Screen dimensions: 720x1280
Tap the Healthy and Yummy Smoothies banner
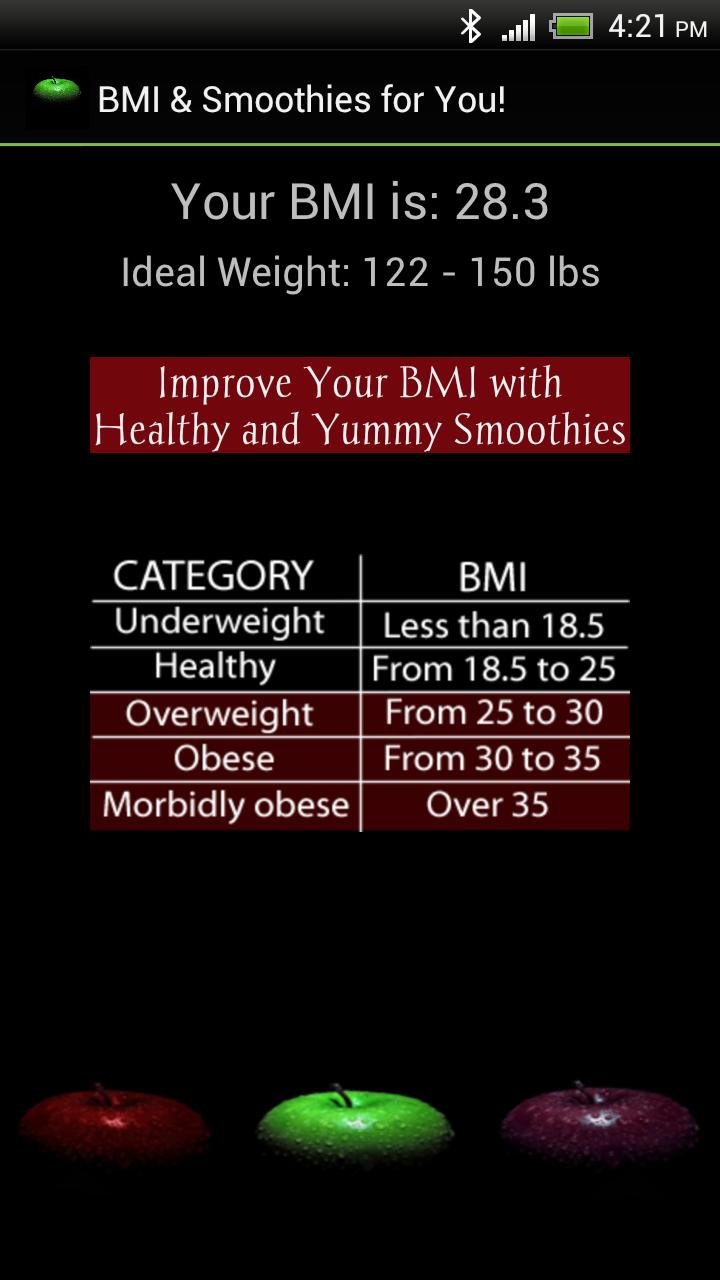click(360, 406)
